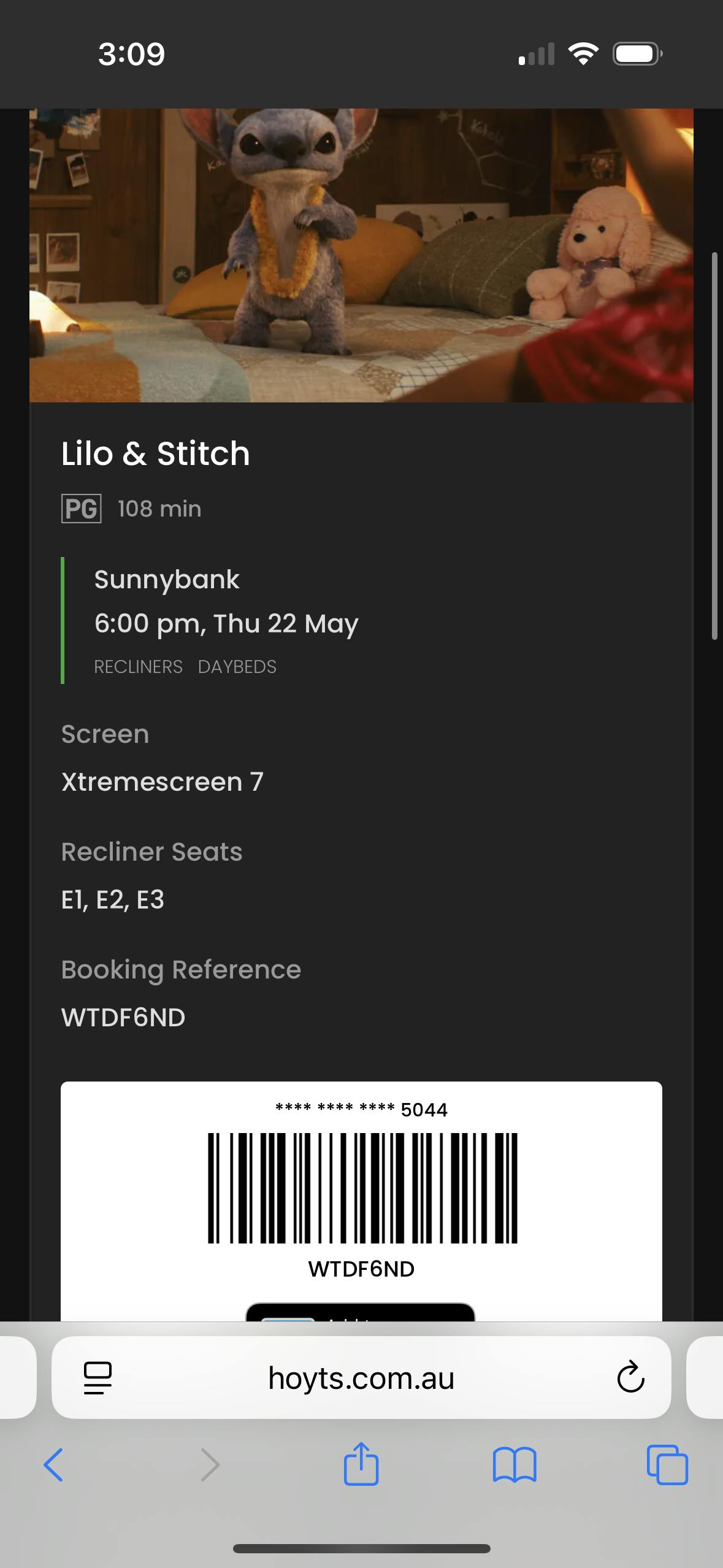Go back to the previous page
This screenshot has width=723, height=1568.
pyautogui.click(x=53, y=1465)
